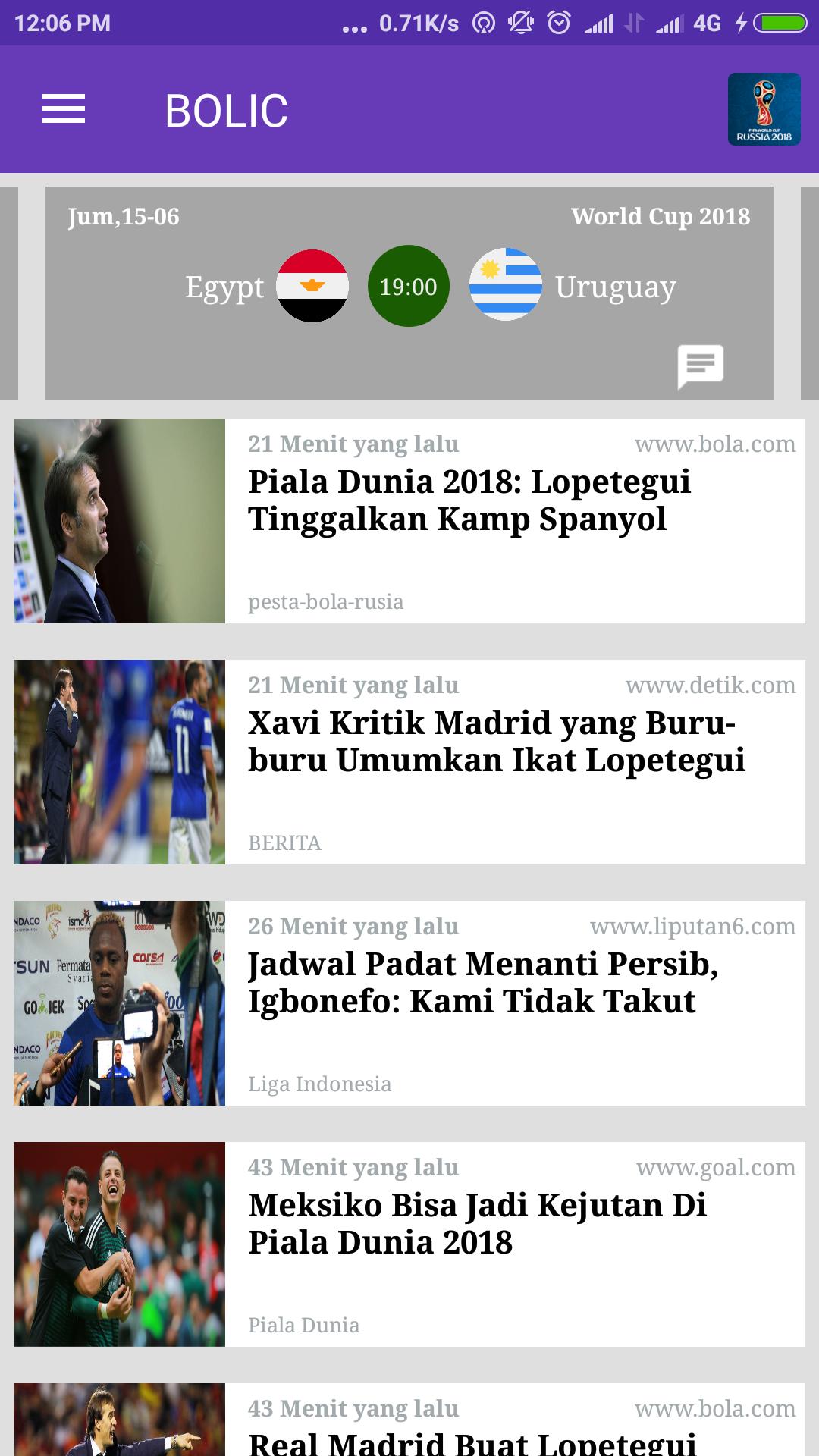The image size is (819, 1456).
Task: Open Jadwal Padat Menanti Persib article
Action: 482,983
